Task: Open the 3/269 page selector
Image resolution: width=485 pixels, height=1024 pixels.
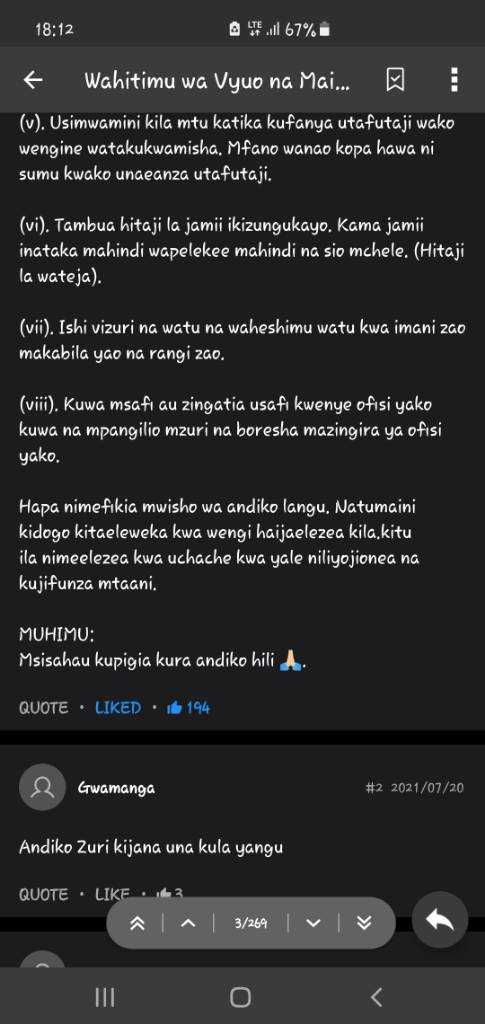Action: (251, 923)
